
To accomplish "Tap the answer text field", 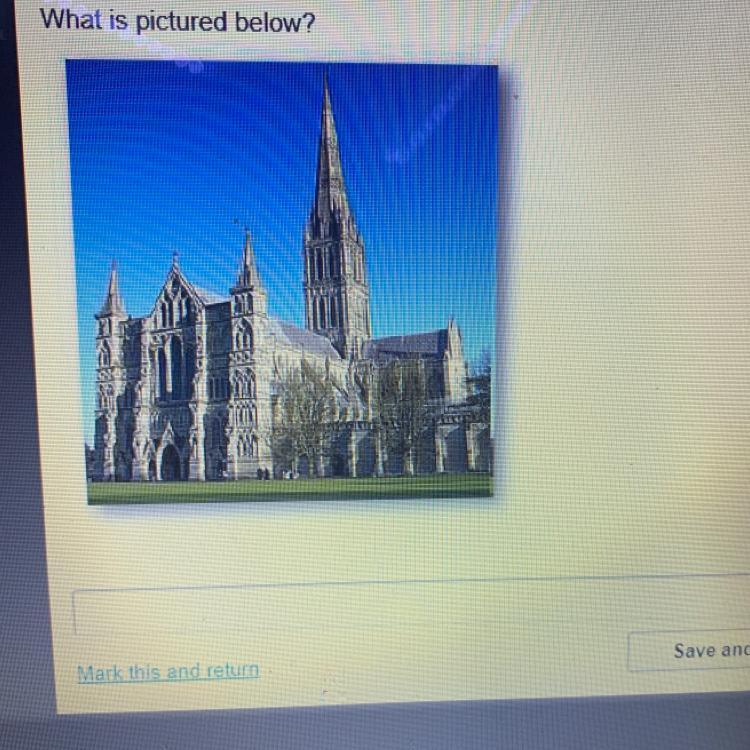I will 400,605.
